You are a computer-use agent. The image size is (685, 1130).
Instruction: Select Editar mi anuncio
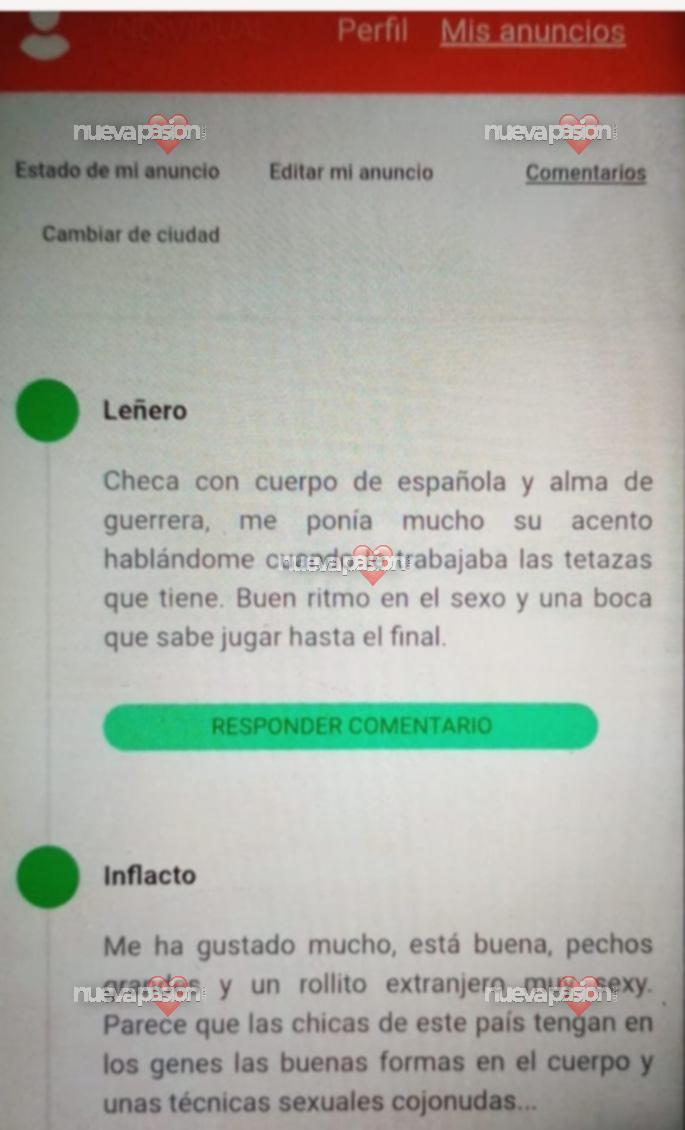coord(351,172)
